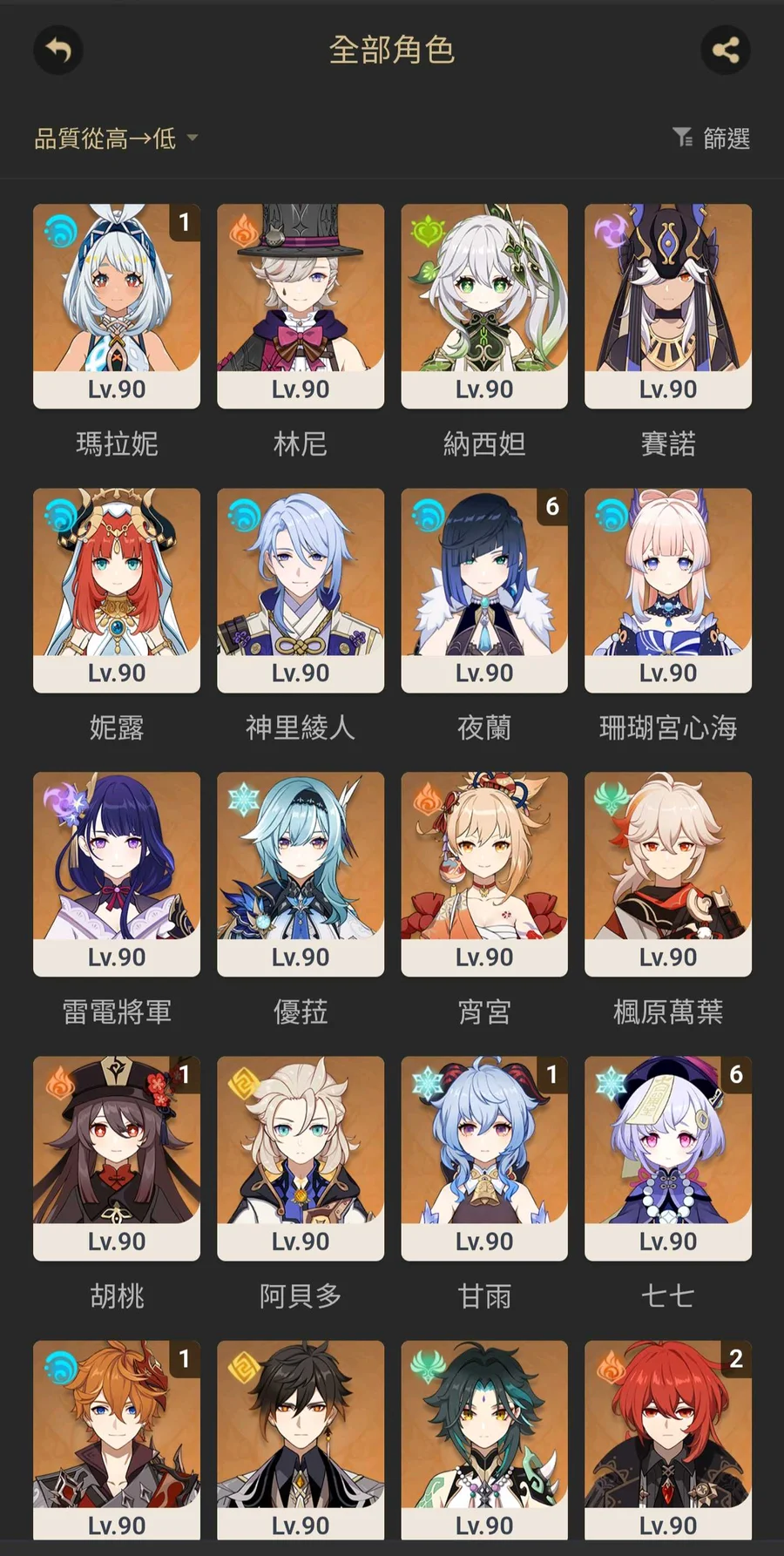The image size is (784, 1556).
Task: Select 神里綾人 card
Action: click(x=301, y=590)
